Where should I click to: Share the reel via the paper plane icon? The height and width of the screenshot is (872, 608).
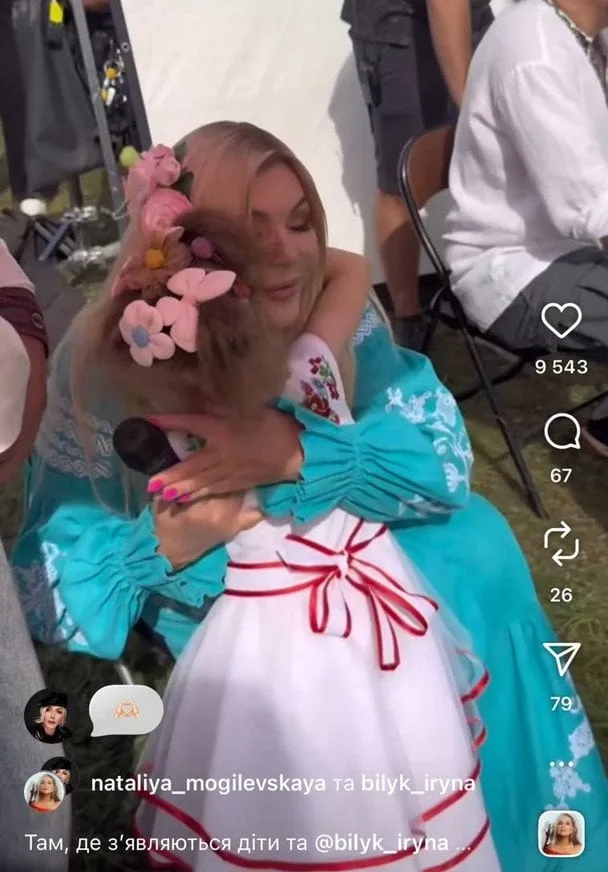tap(561, 658)
